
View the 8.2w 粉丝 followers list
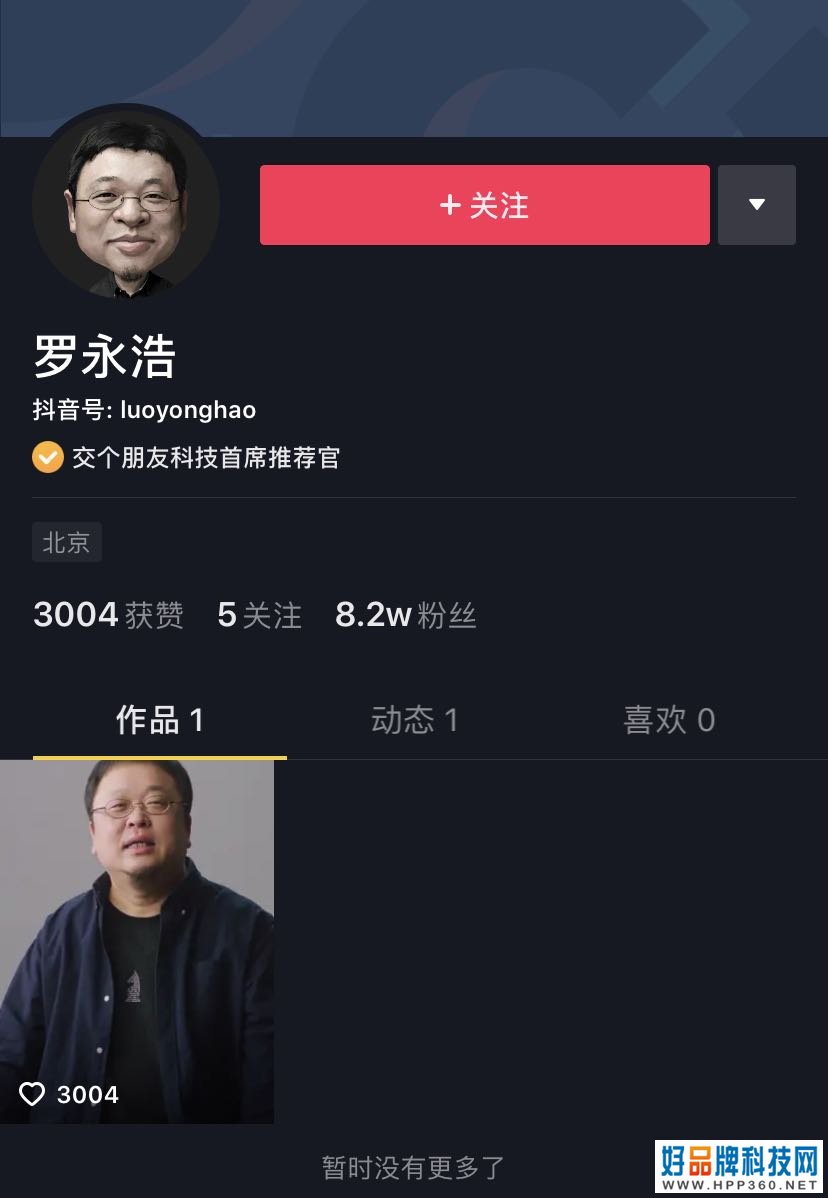click(405, 614)
